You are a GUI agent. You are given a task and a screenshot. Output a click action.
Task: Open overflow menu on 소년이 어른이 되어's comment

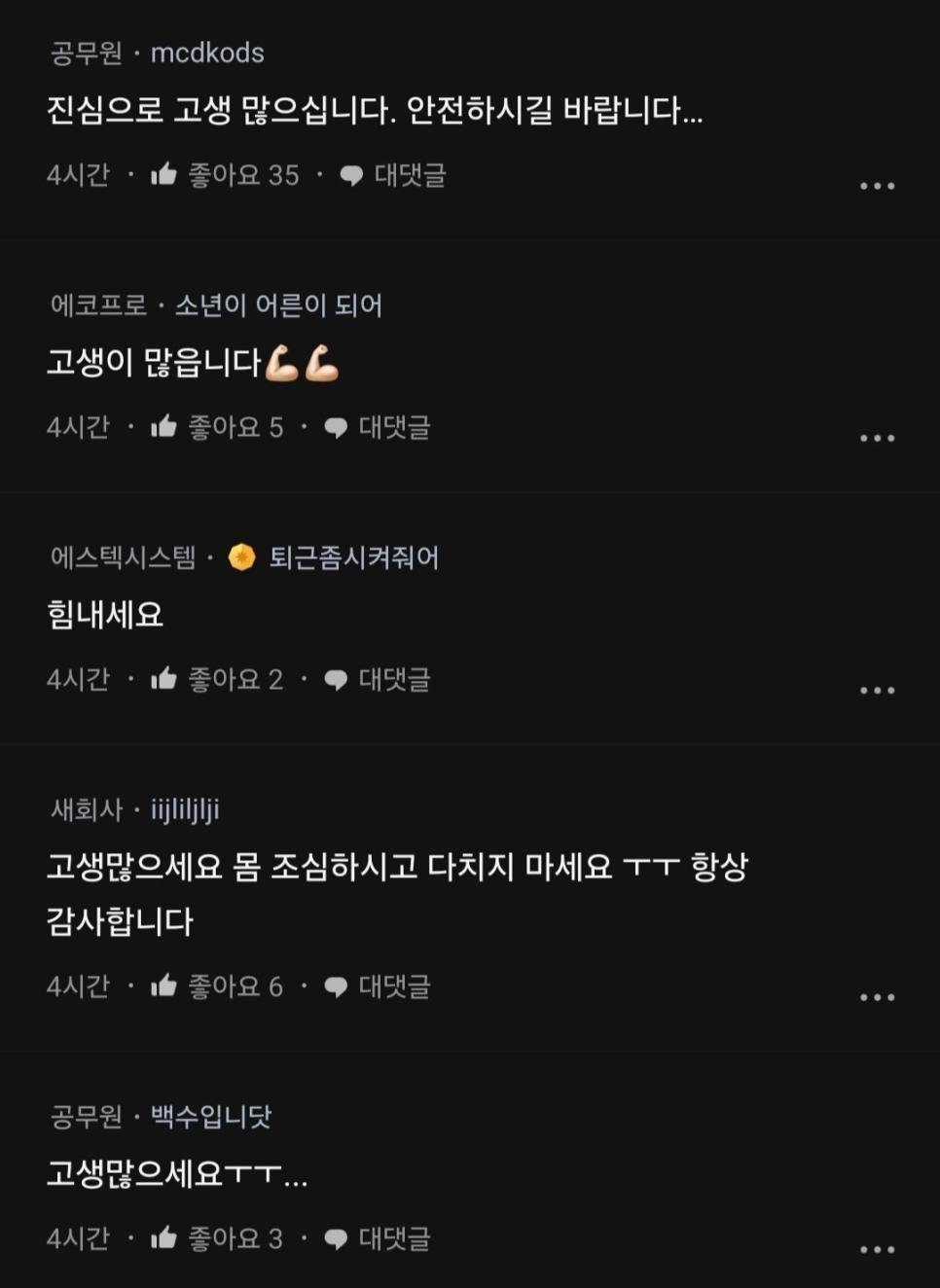tap(877, 438)
